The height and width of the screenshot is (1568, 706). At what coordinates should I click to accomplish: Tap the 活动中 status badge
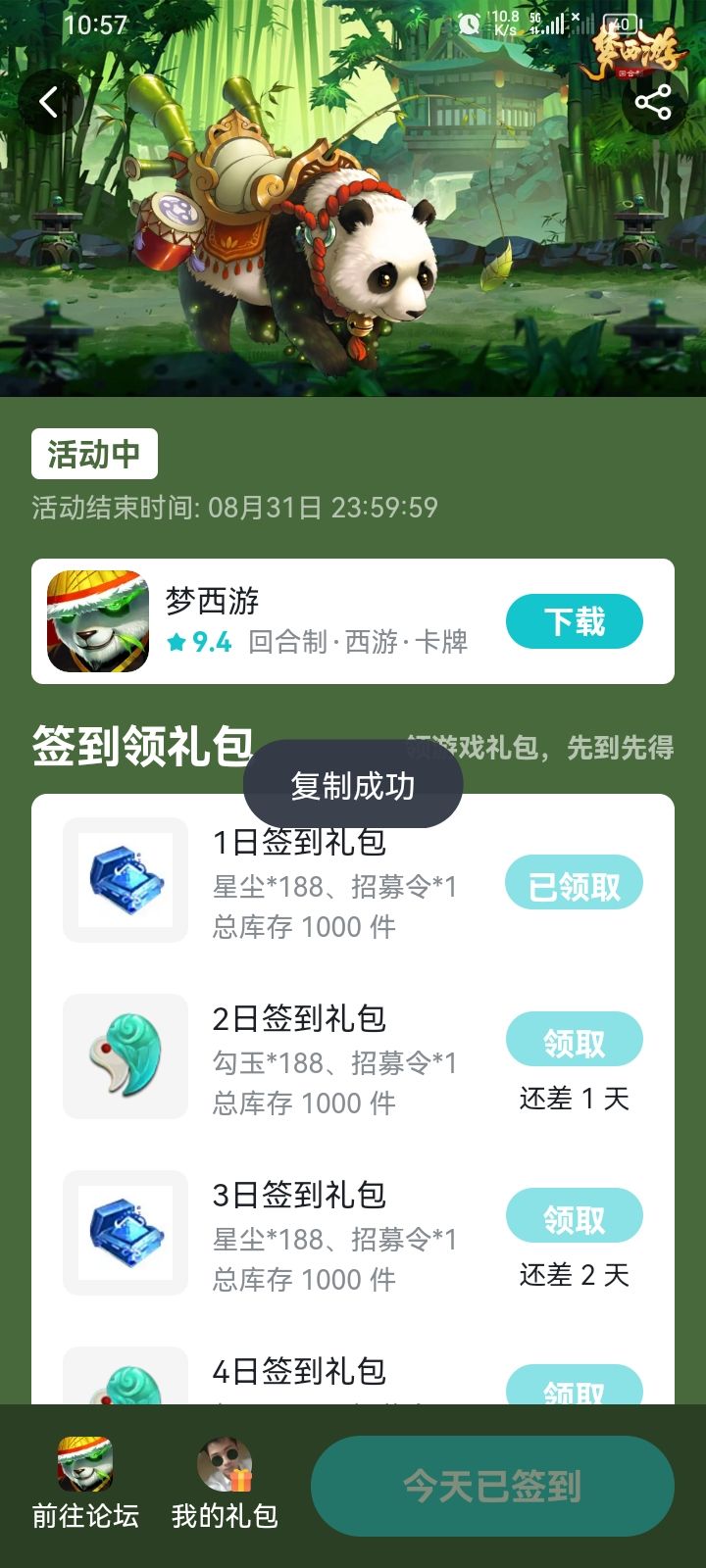(92, 453)
